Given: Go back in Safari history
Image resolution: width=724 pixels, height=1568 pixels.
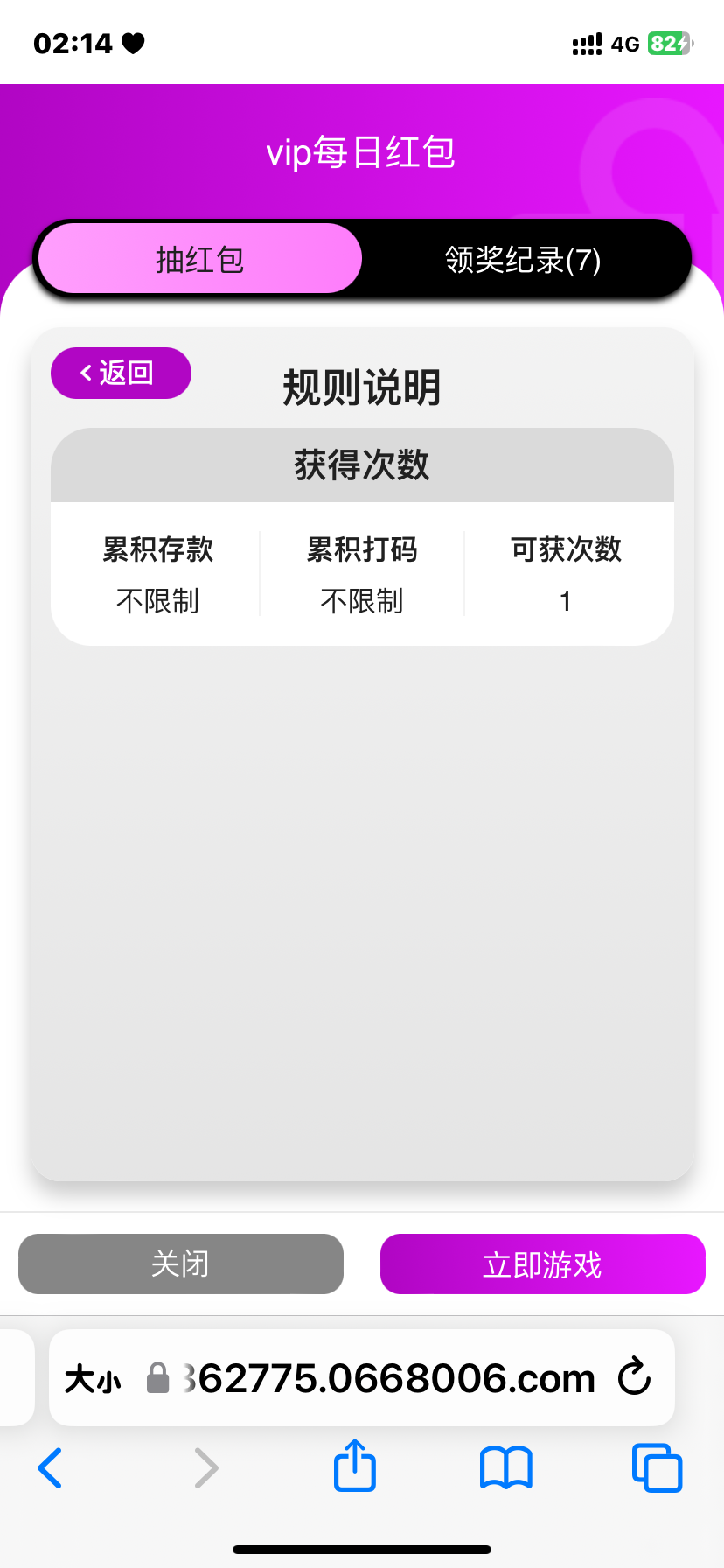Looking at the screenshot, I should pos(51,1467).
